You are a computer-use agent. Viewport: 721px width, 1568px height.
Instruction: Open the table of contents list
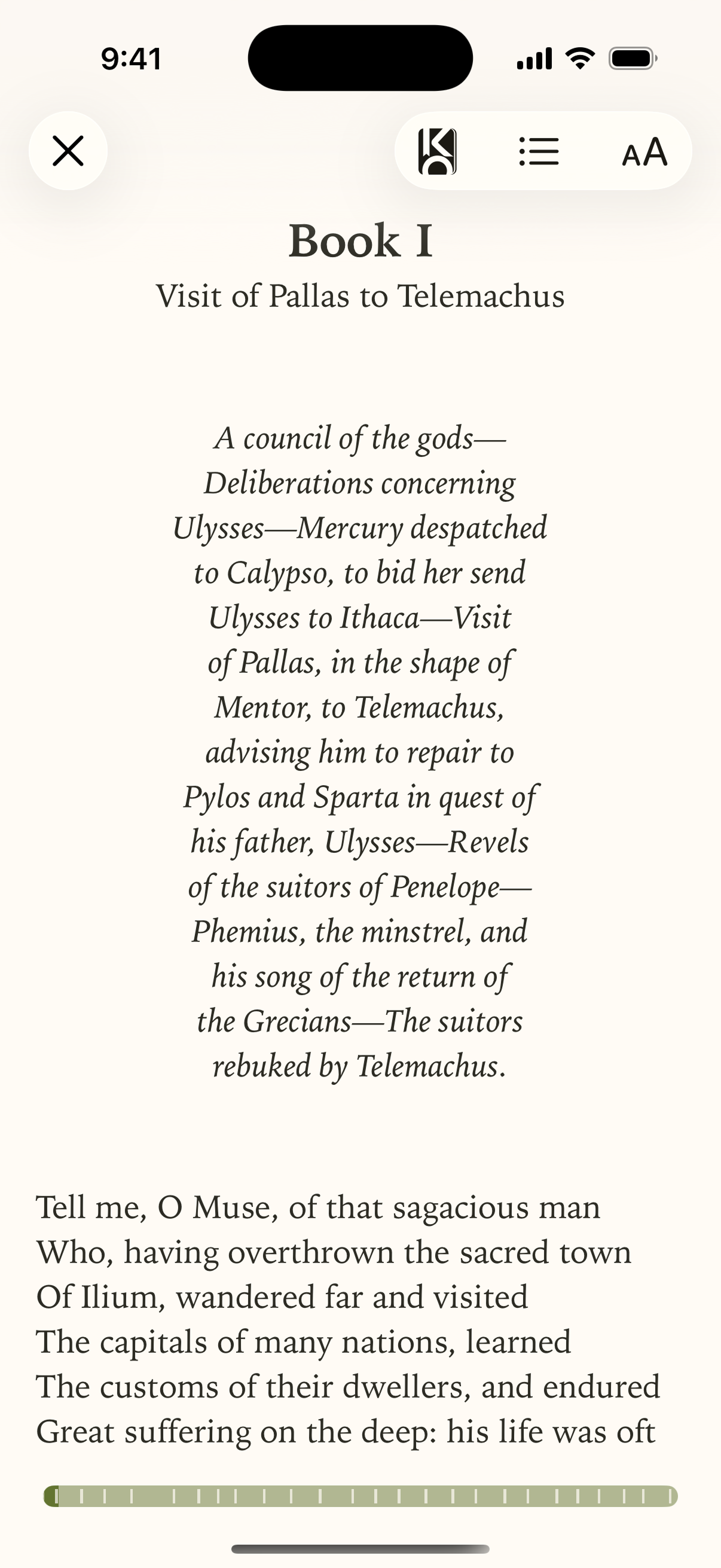click(539, 151)
